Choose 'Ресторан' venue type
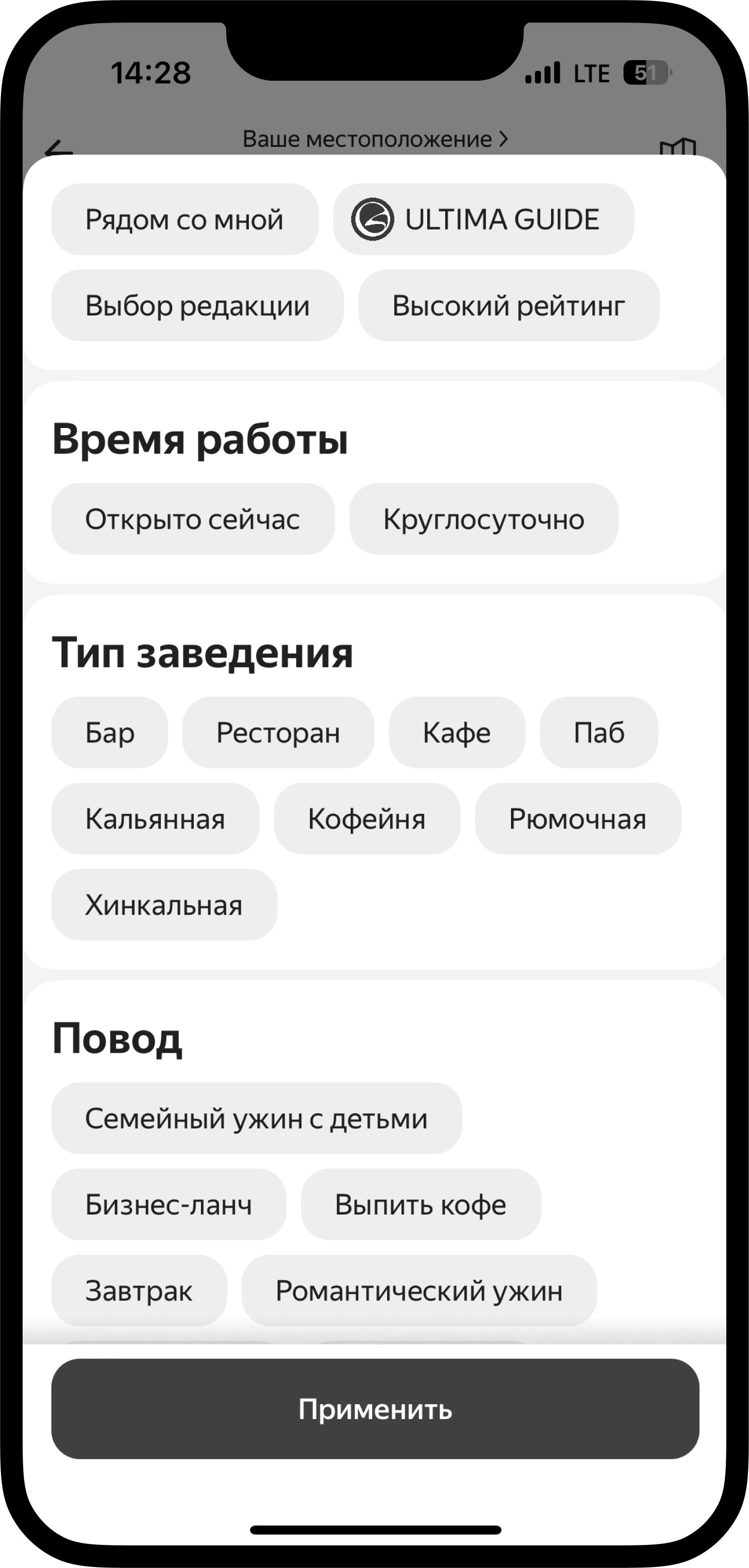749x1568 pixels. (x=278, y=733)
